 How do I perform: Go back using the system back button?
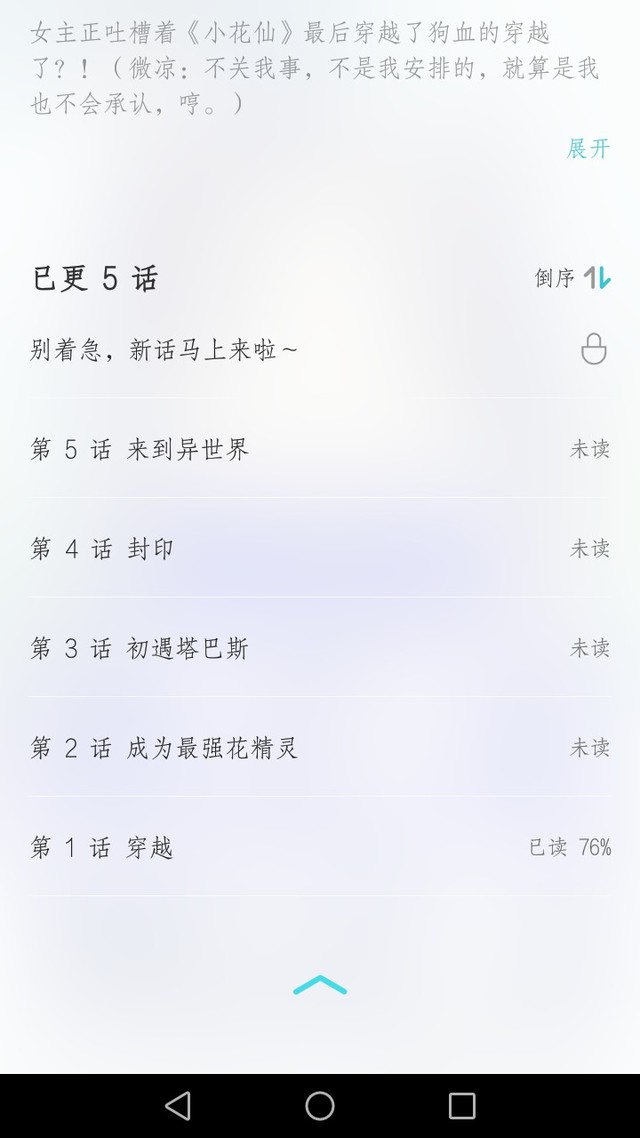click(178, 1106)
